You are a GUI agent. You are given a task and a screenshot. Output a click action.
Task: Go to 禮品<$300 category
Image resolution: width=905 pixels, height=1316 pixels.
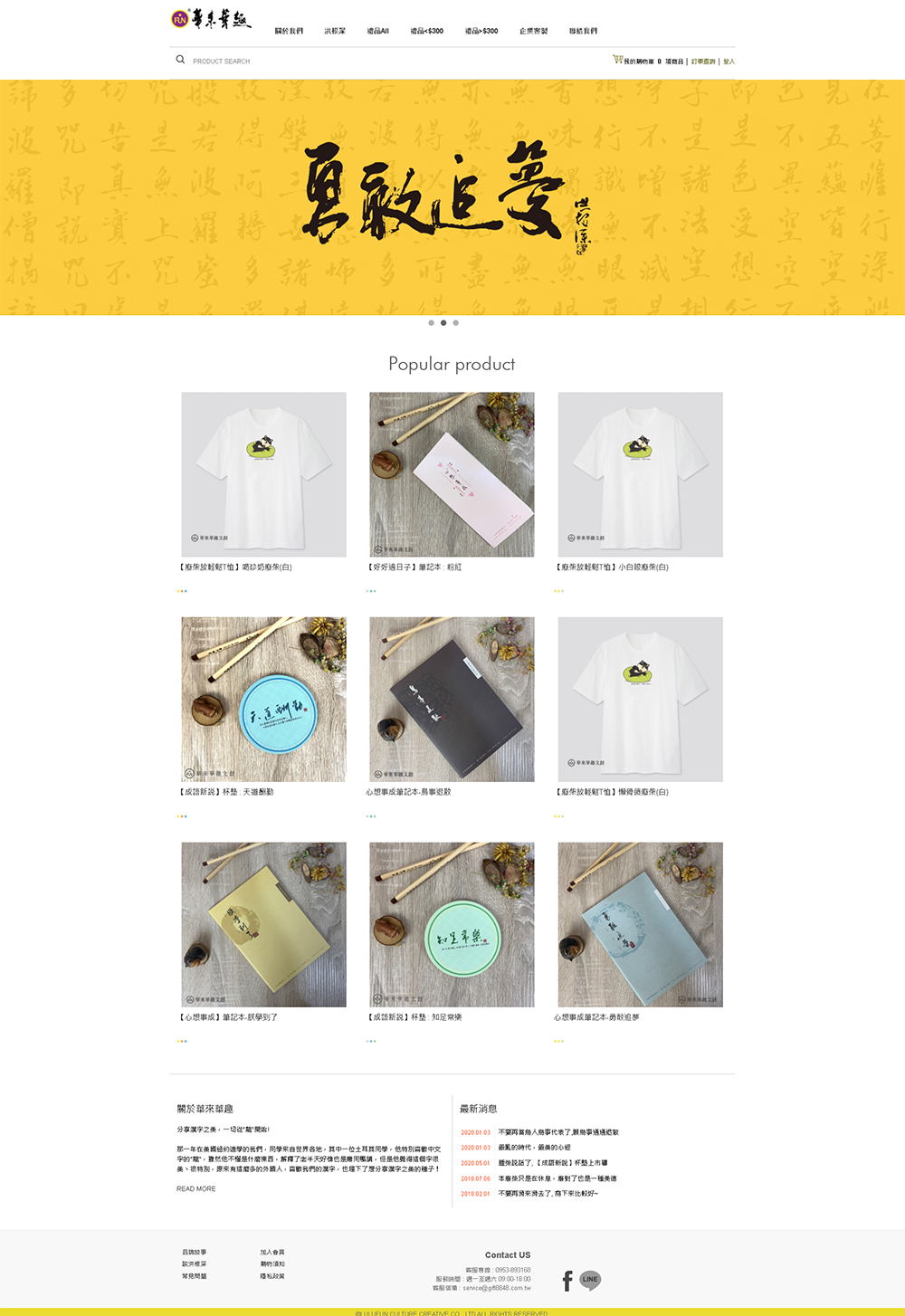(426, 31)
